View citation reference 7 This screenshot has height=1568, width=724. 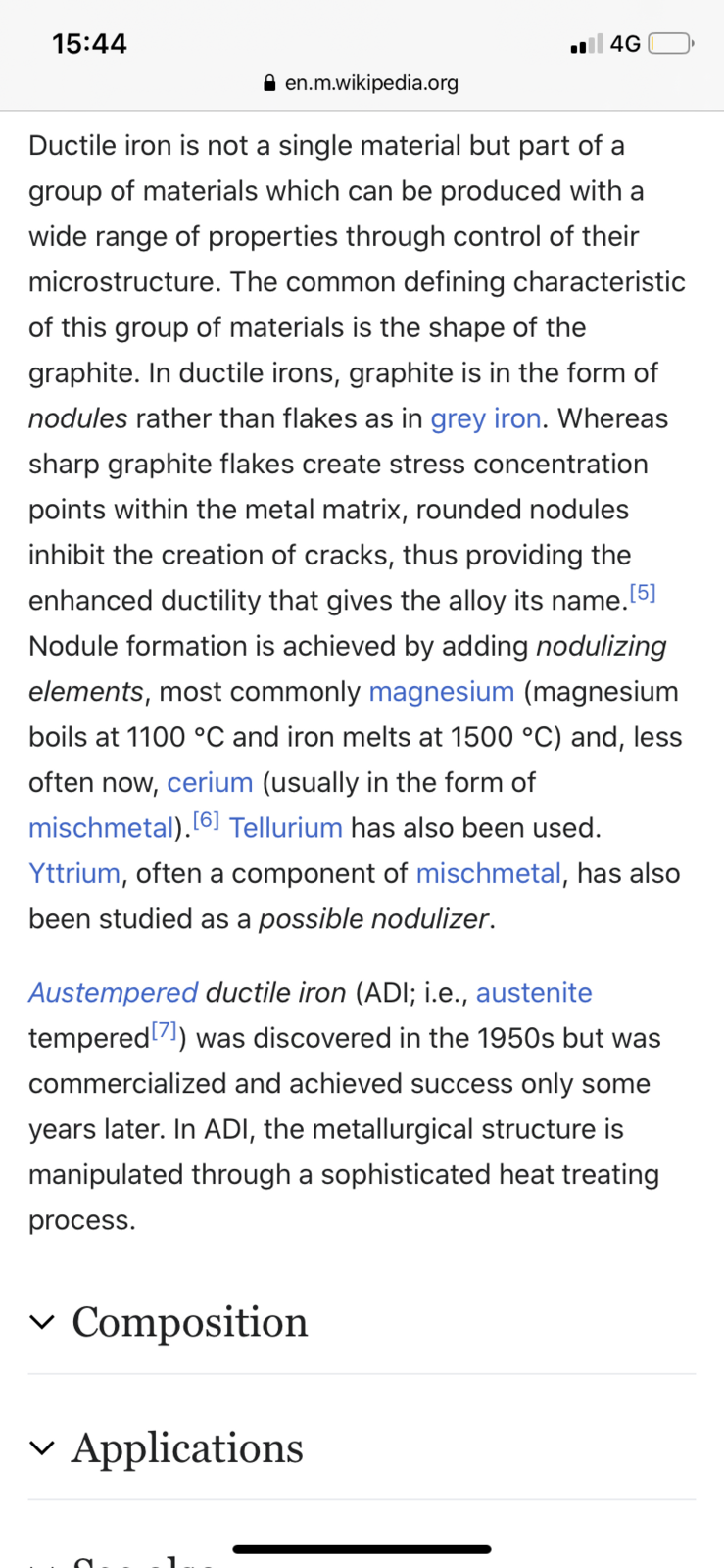coord(165,1029)
